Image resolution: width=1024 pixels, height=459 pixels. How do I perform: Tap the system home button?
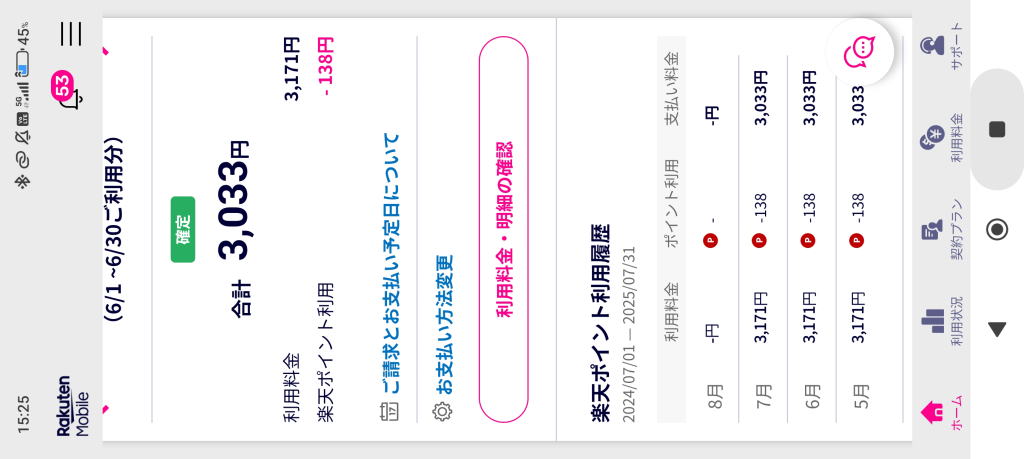(996, 229)
